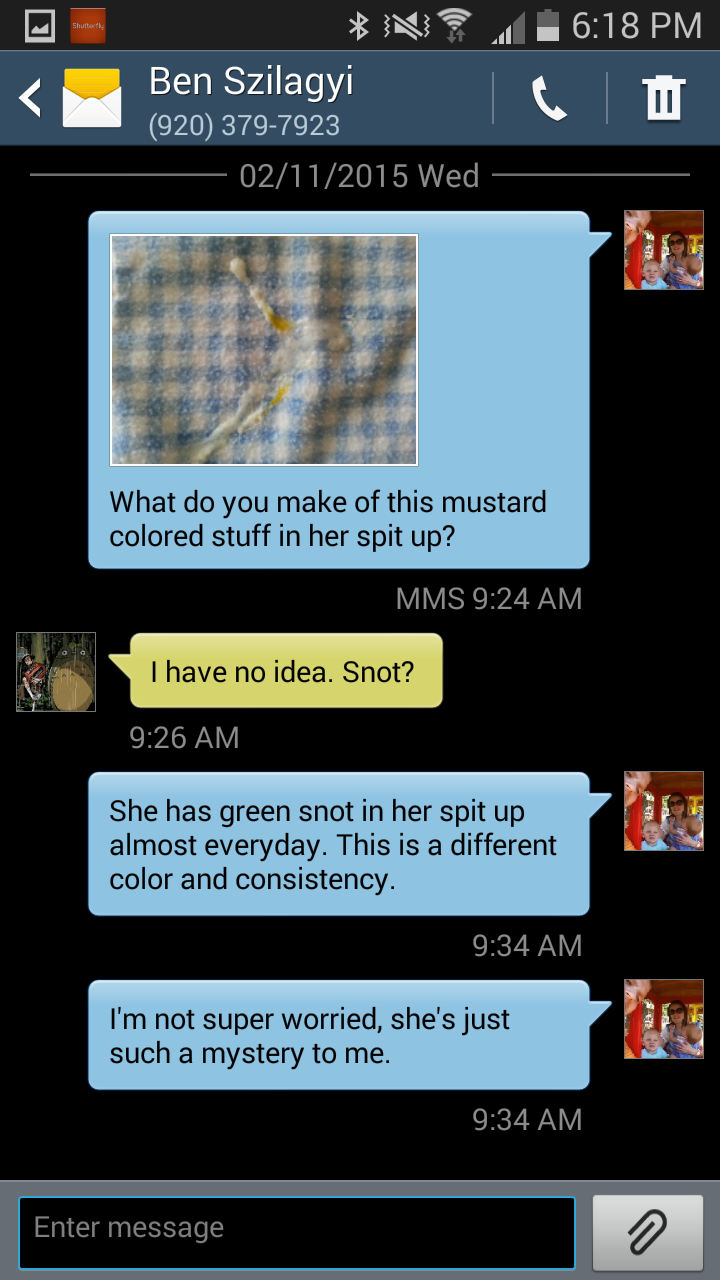Go back to the conversation list

coord(32,98)
